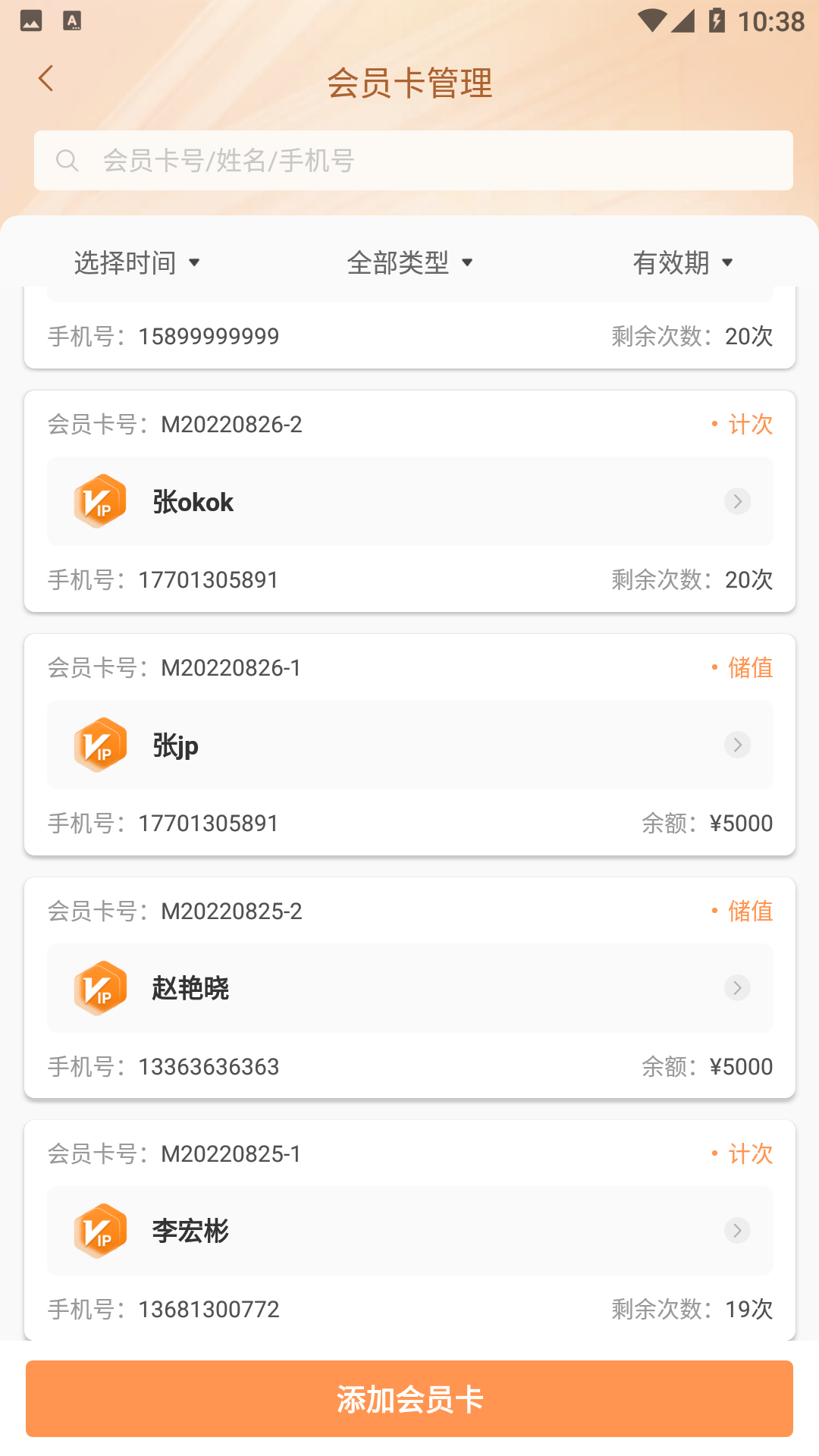
Task: Open the 选择时间 dropdown
Action: [137, 262]
